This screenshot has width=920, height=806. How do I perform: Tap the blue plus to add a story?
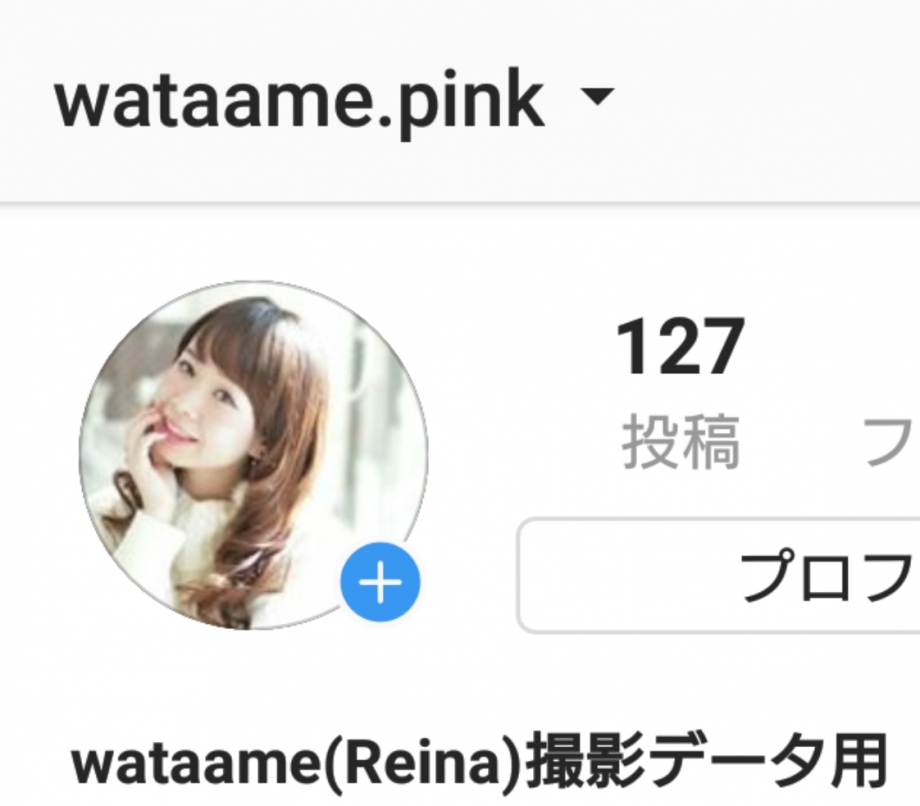(x=380, y=583)
